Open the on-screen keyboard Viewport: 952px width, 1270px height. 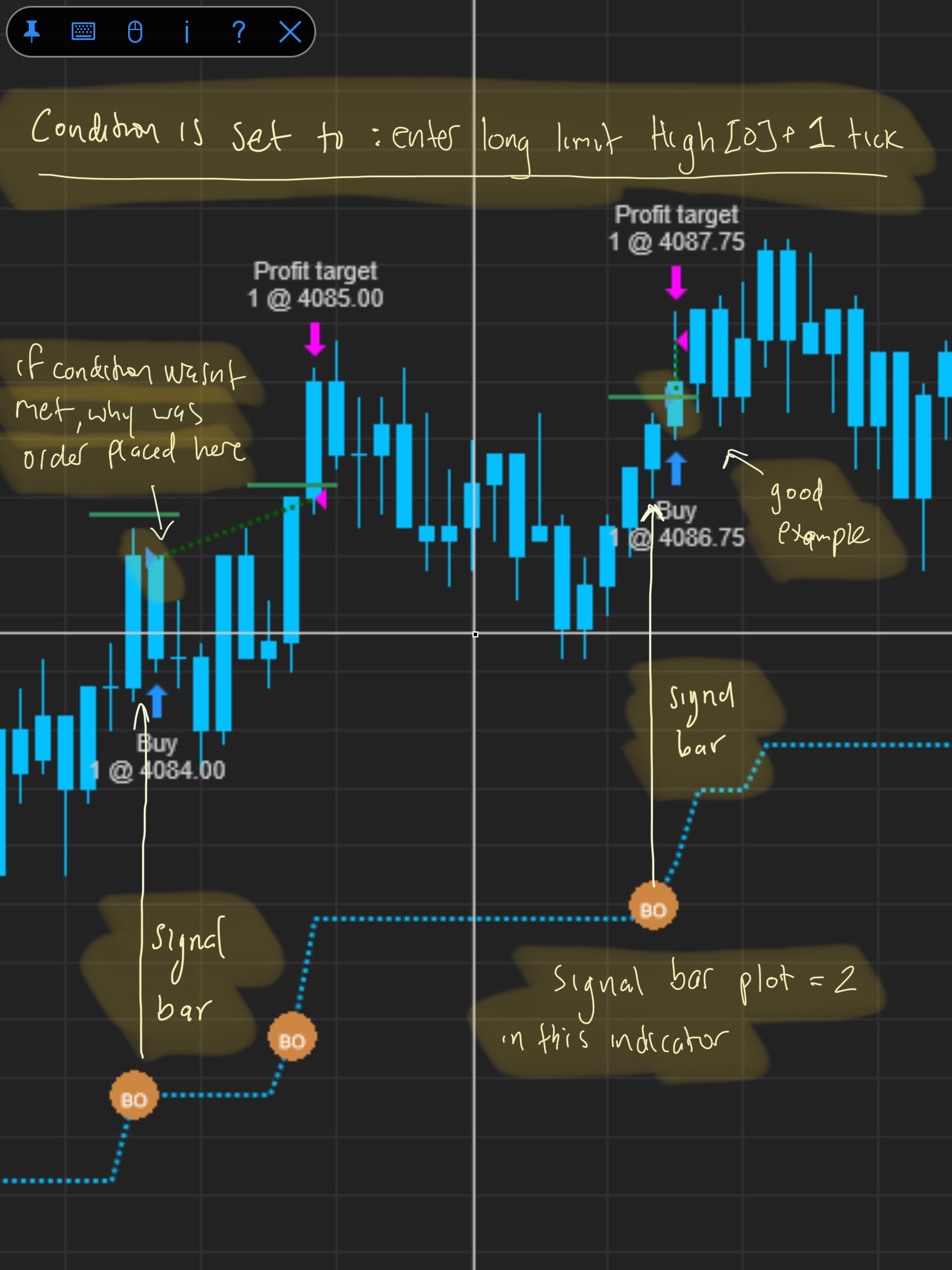coord(83,32)
